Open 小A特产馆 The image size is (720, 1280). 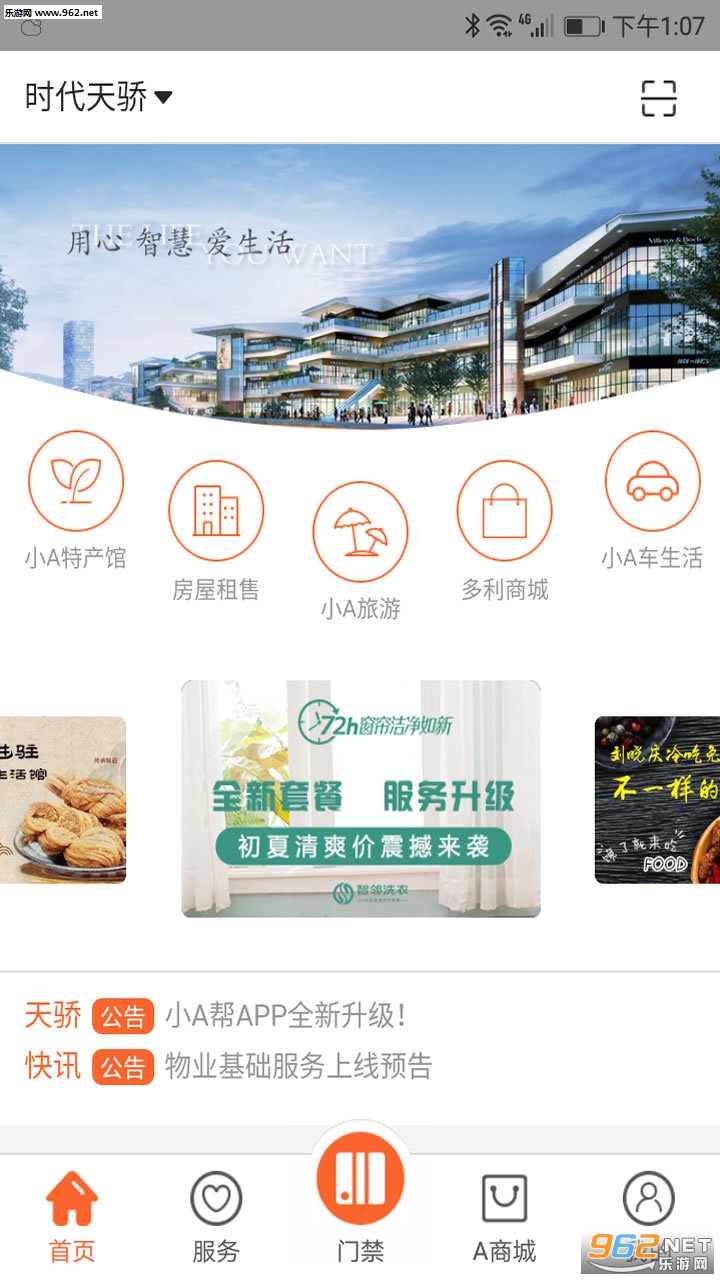(76, 481)
